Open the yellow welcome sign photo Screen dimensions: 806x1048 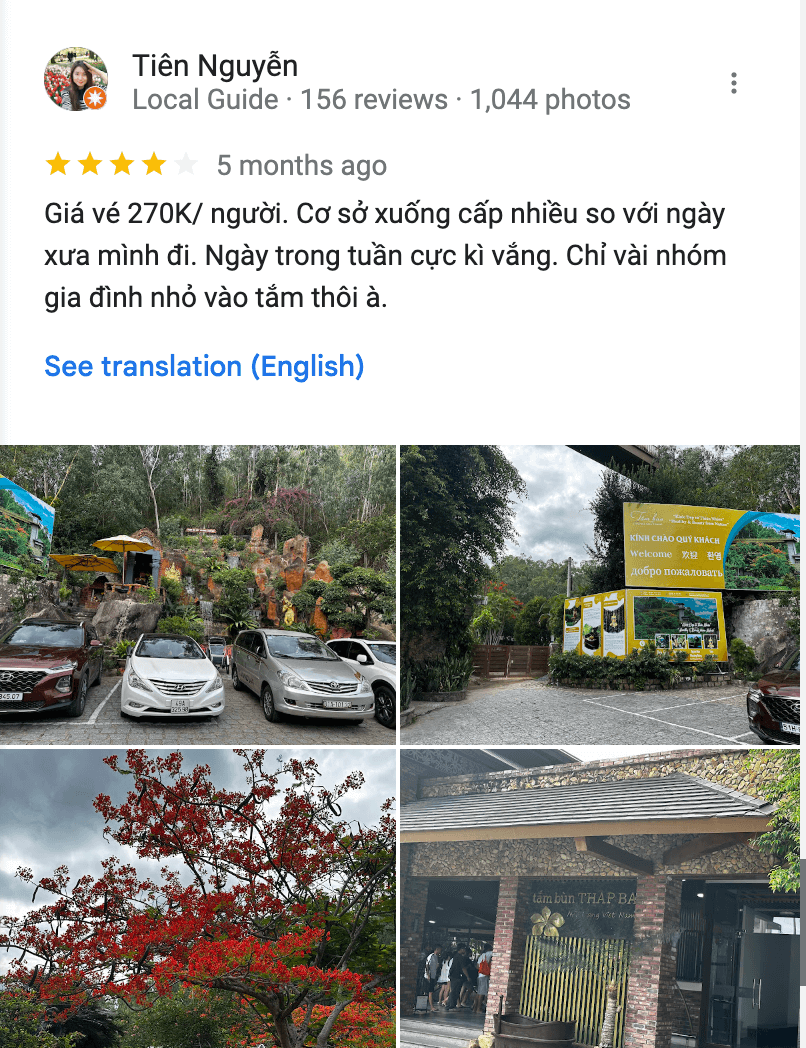tap(600, 590)
